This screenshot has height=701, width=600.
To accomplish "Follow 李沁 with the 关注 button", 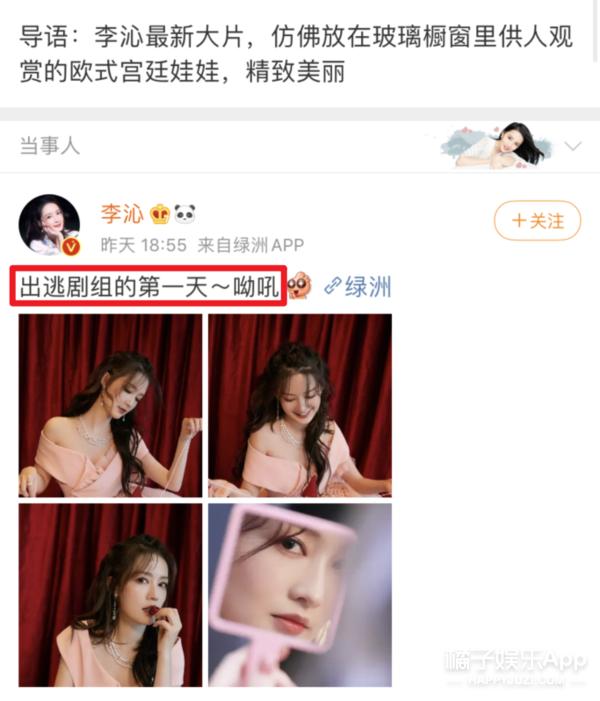I will click(x=537, y=221).
